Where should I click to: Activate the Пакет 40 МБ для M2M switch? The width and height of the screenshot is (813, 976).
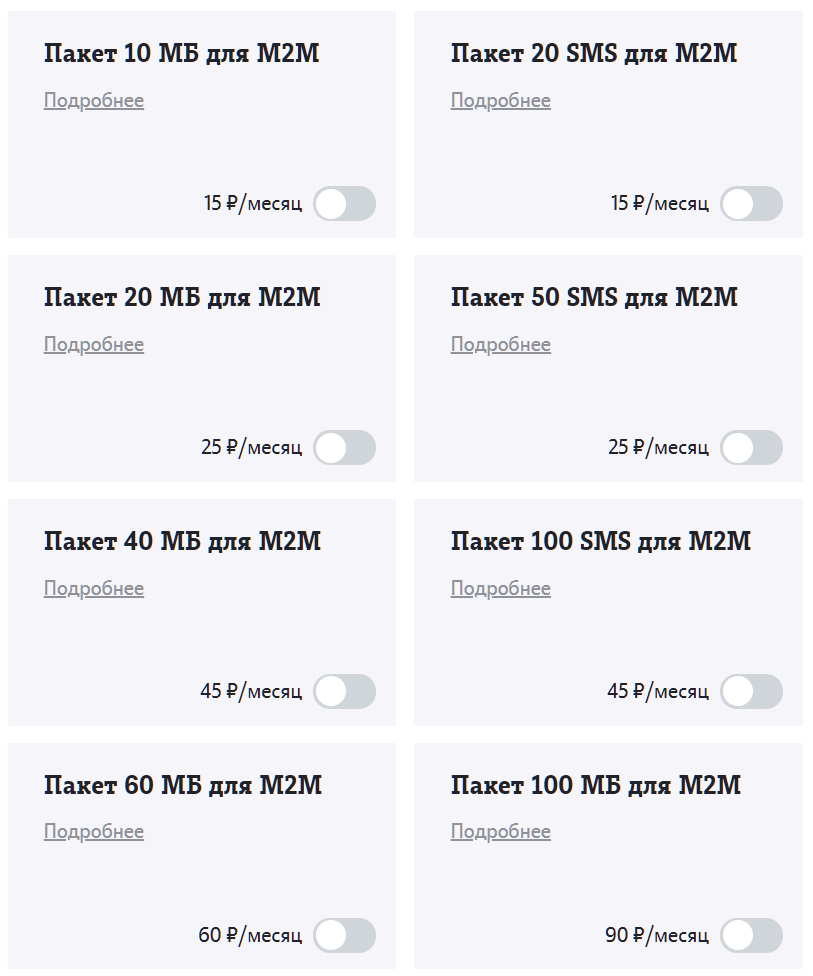click(344, 692)
